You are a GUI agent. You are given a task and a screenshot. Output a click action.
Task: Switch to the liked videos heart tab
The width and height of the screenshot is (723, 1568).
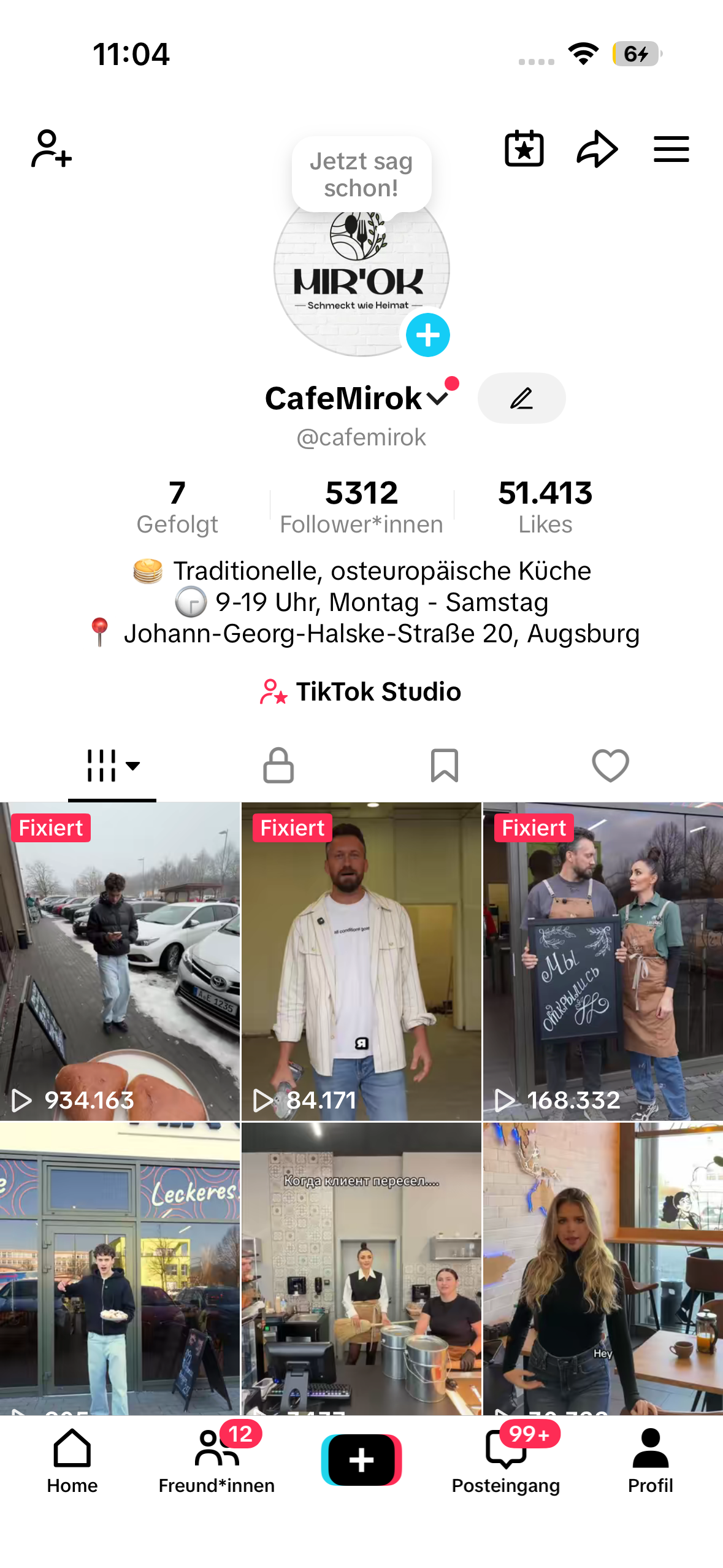610,766
